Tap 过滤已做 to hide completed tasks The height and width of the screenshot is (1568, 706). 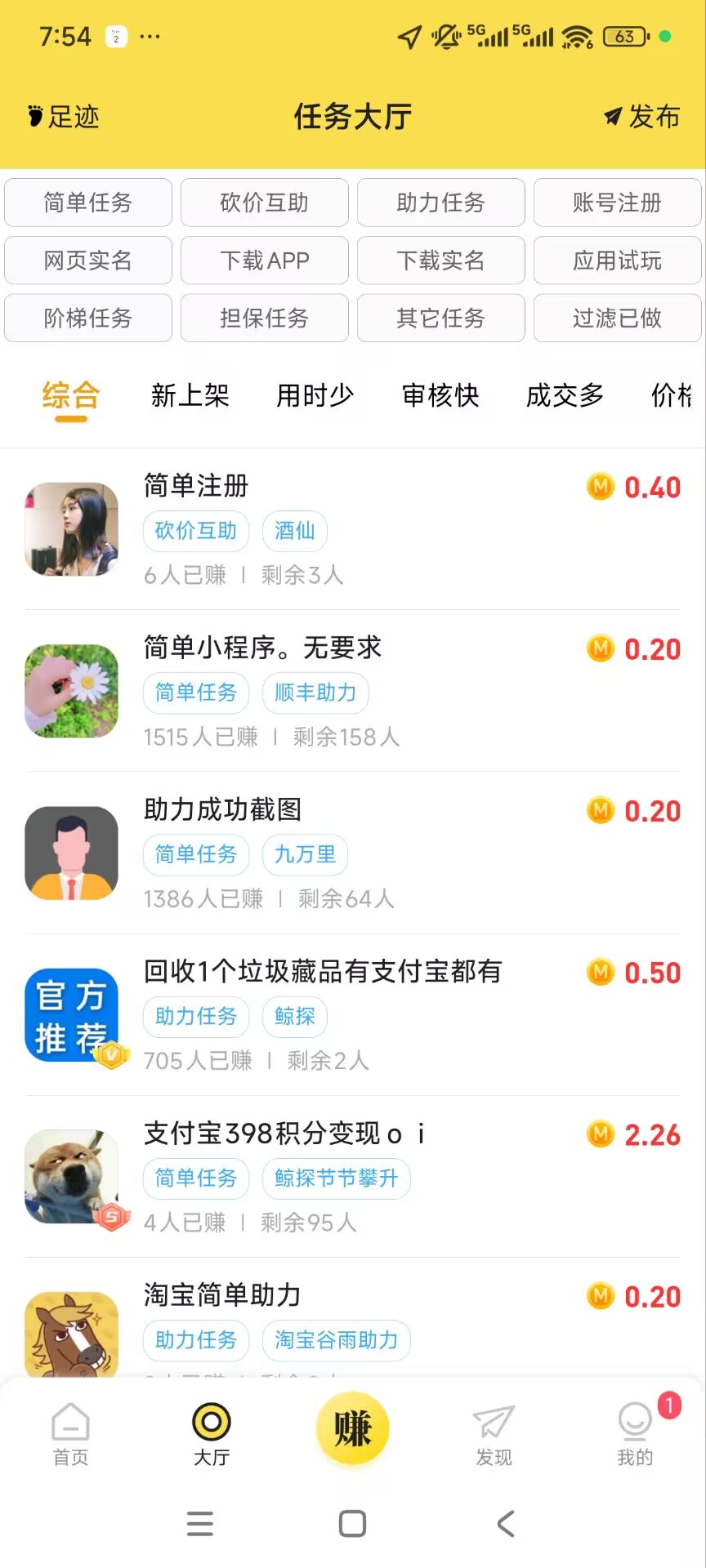(617, 318)
